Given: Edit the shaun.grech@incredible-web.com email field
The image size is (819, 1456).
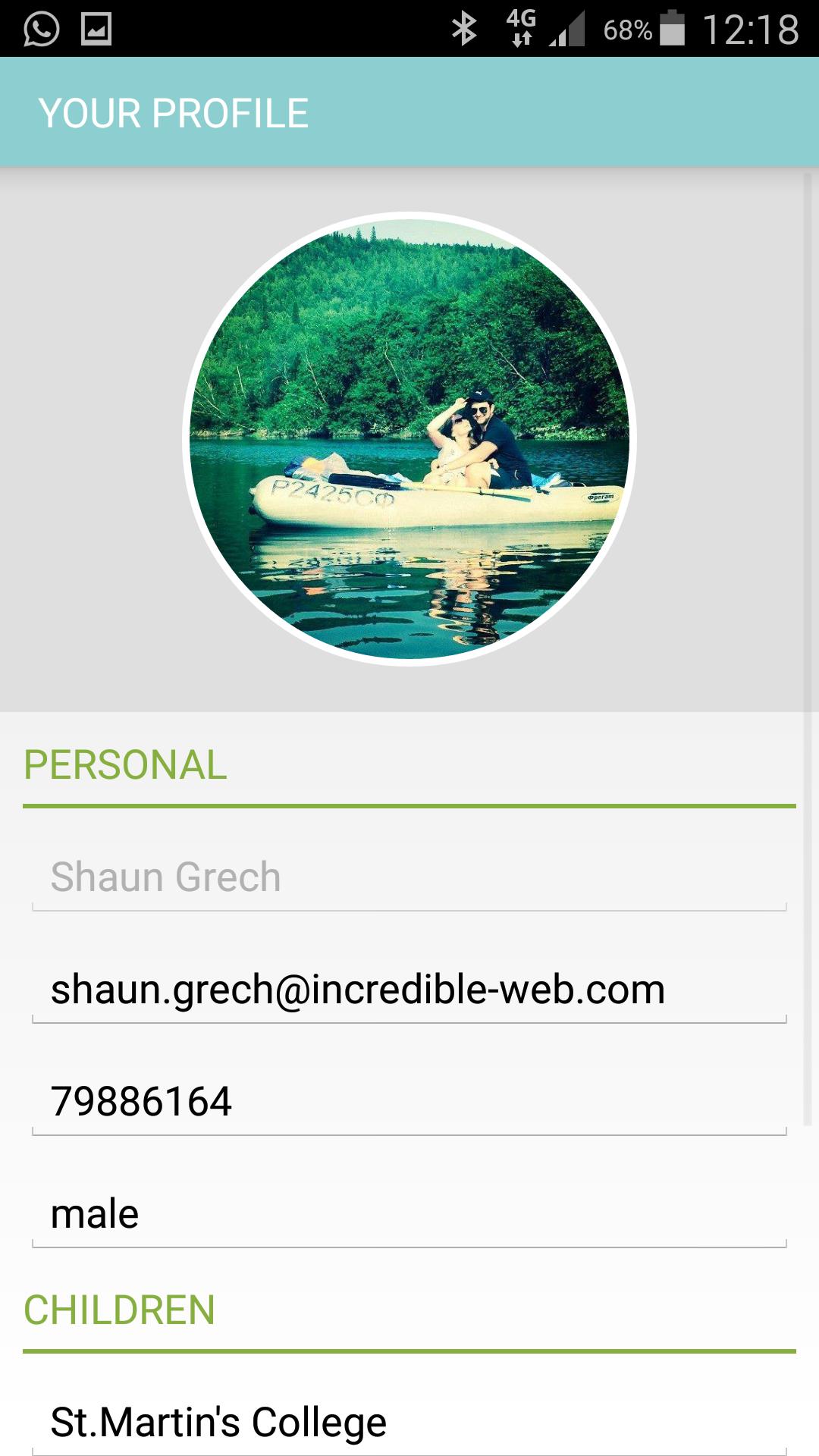Looking at the screenshot, I should (x=409, y=990).
